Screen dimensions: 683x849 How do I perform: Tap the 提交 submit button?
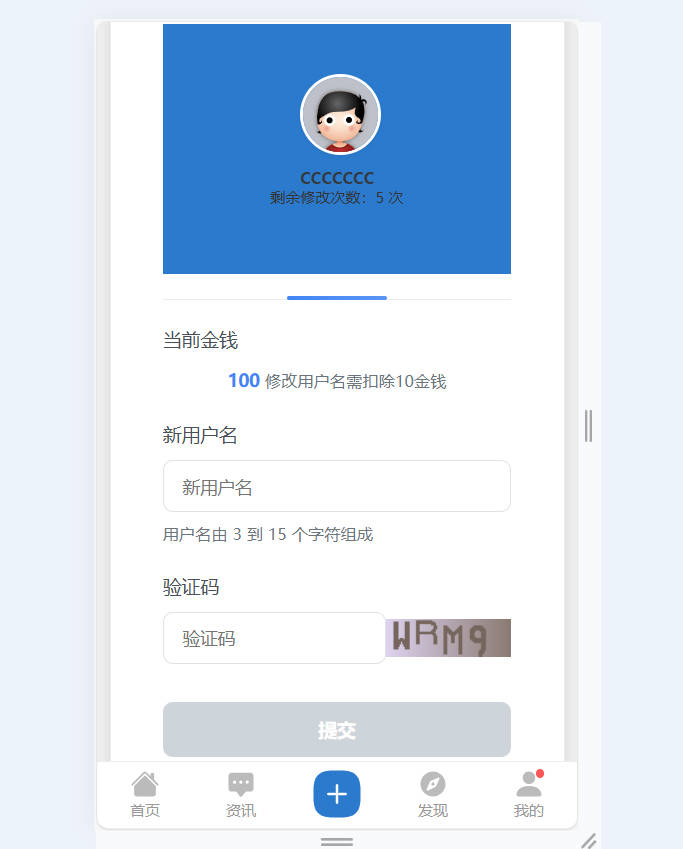[336, 730]
